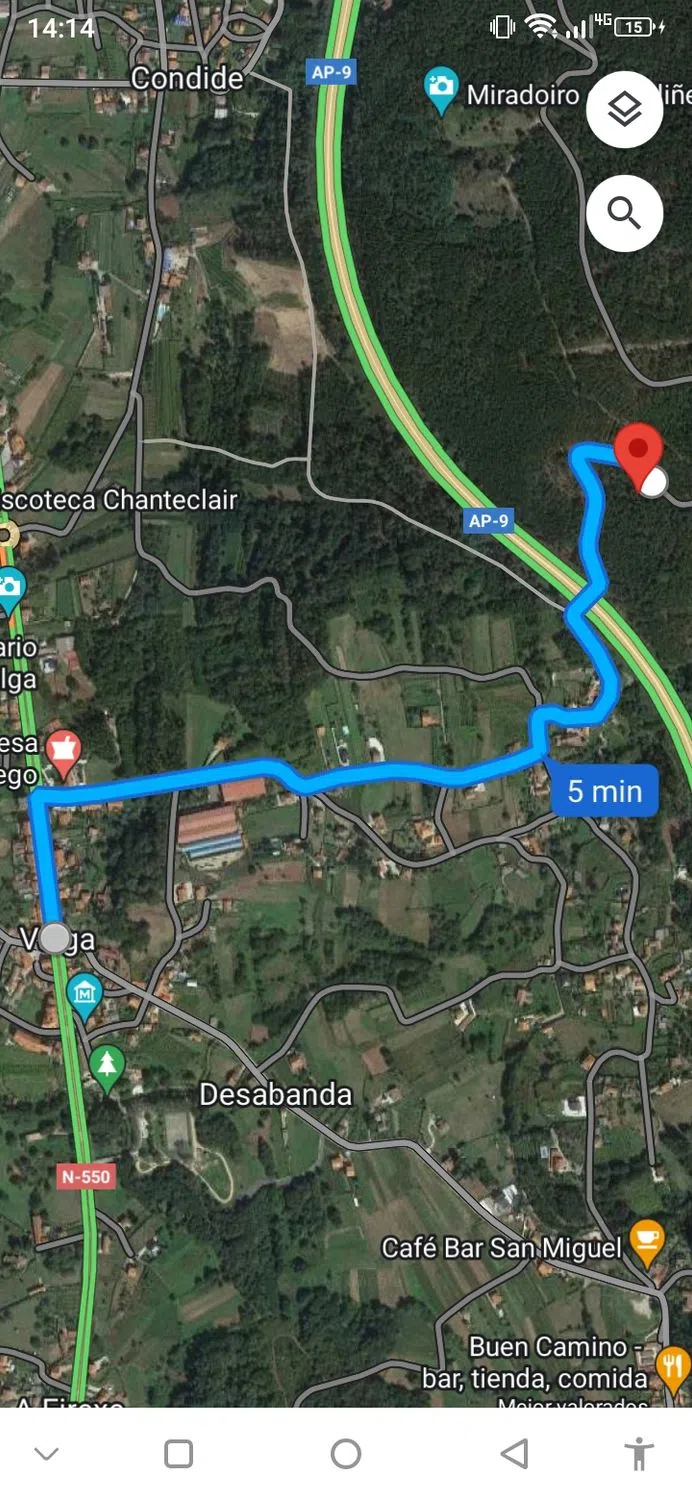
Task: Select the museum marker near N-550
Action: pos(85,994)
